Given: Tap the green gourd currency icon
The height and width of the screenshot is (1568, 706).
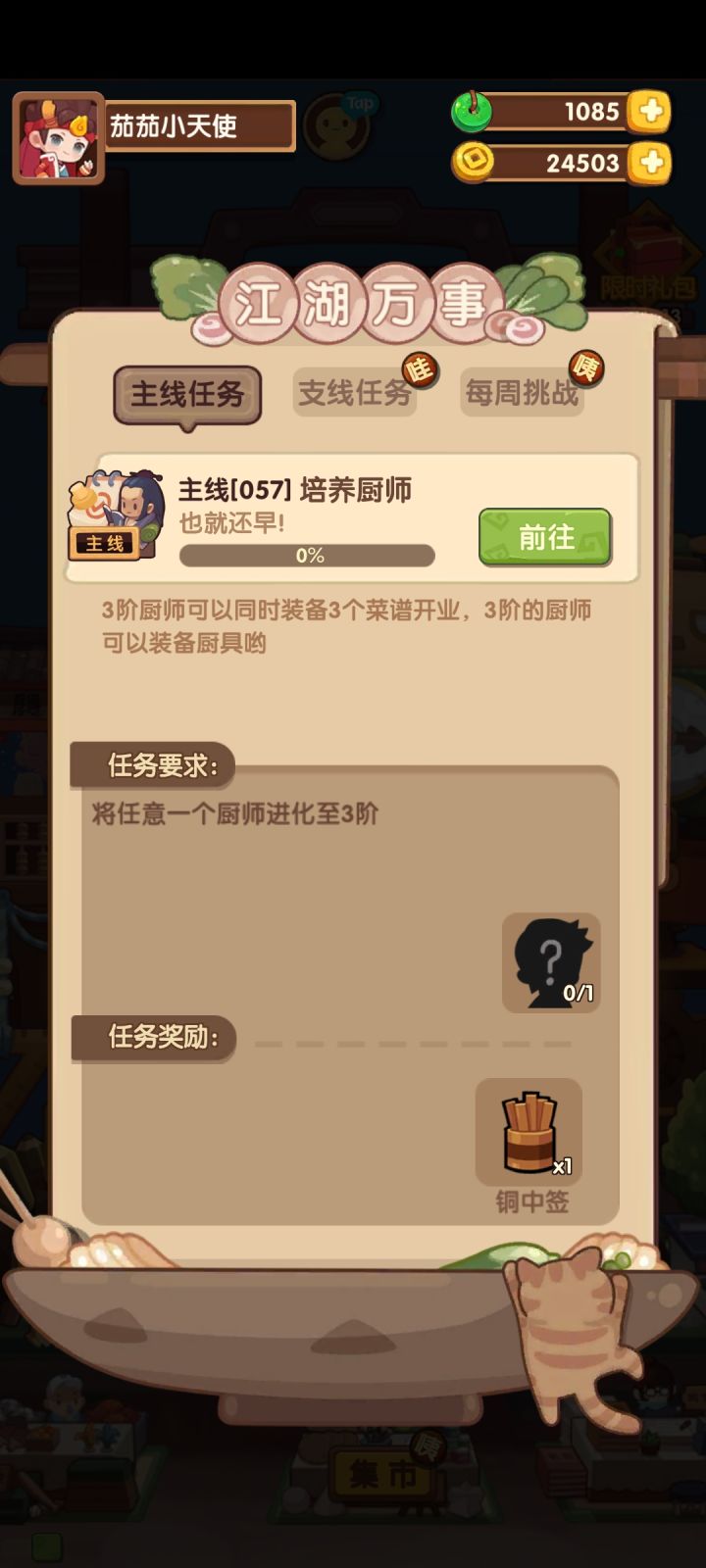Looking at the screenshot, I should pos(473,112).
